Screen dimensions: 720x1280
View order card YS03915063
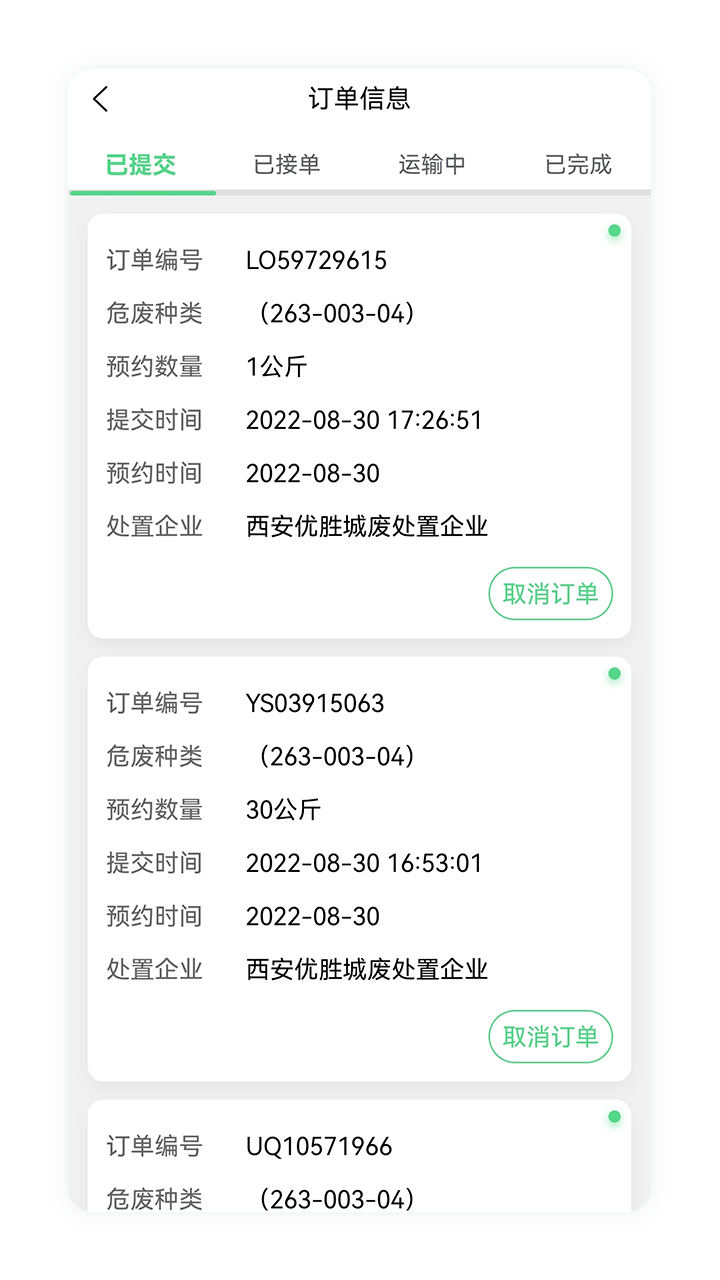click(x=360, y=840)
